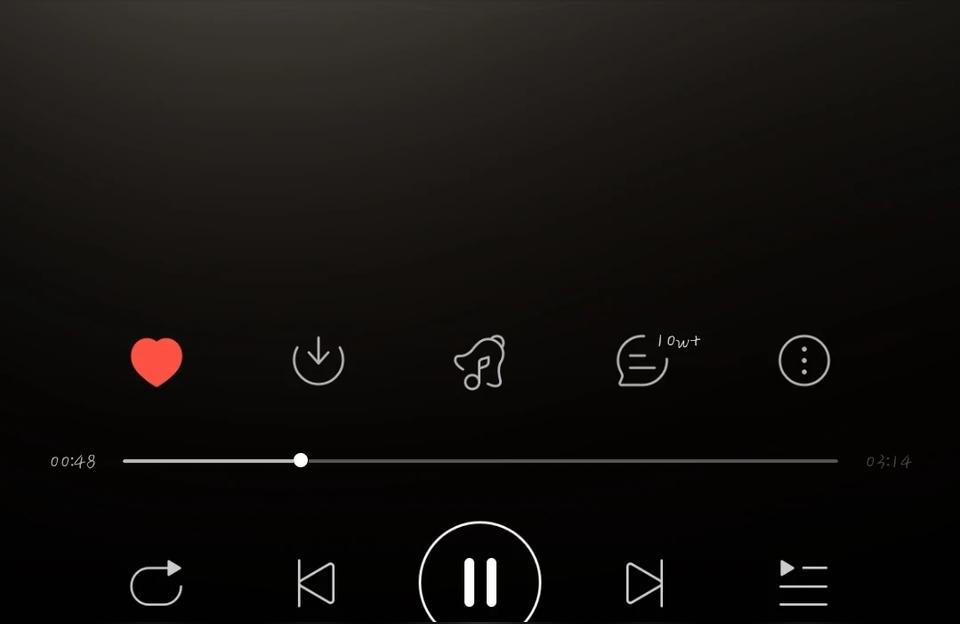Screen dimensions: 960x624
Task: Open the three-dot more options menu
Action: [804, 361]
